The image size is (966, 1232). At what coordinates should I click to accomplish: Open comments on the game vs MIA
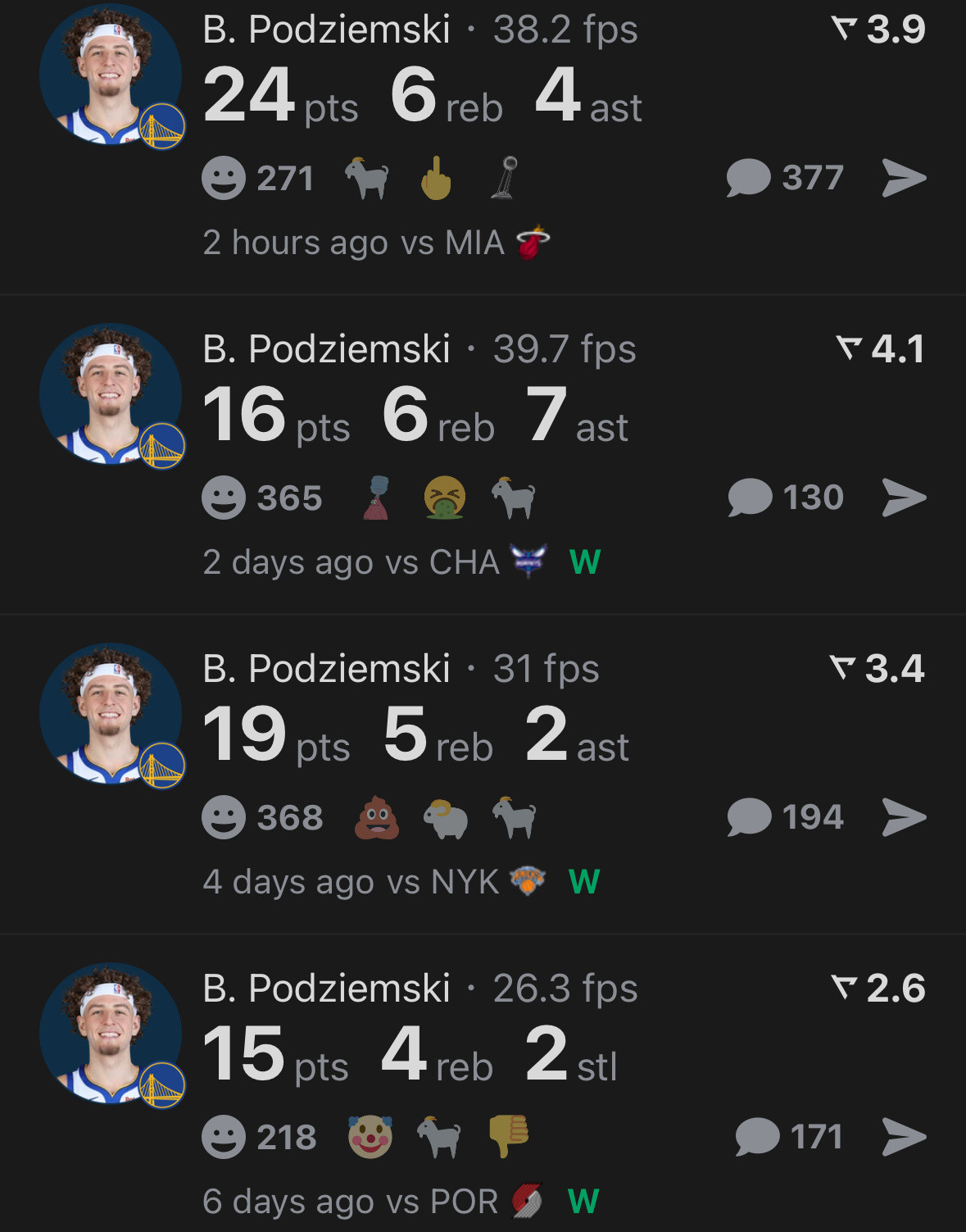(x=749, y=178)
